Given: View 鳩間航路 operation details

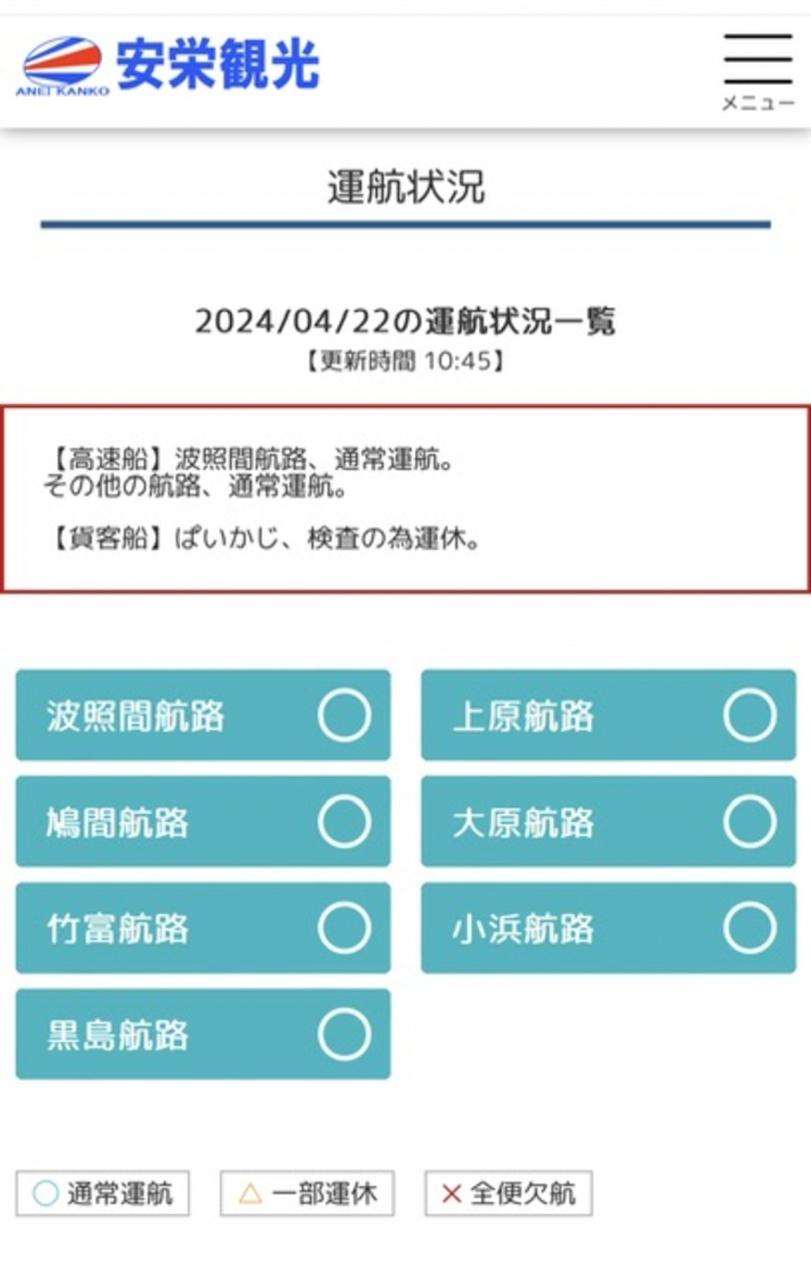Looking at the screenshot, I should 202,822.
